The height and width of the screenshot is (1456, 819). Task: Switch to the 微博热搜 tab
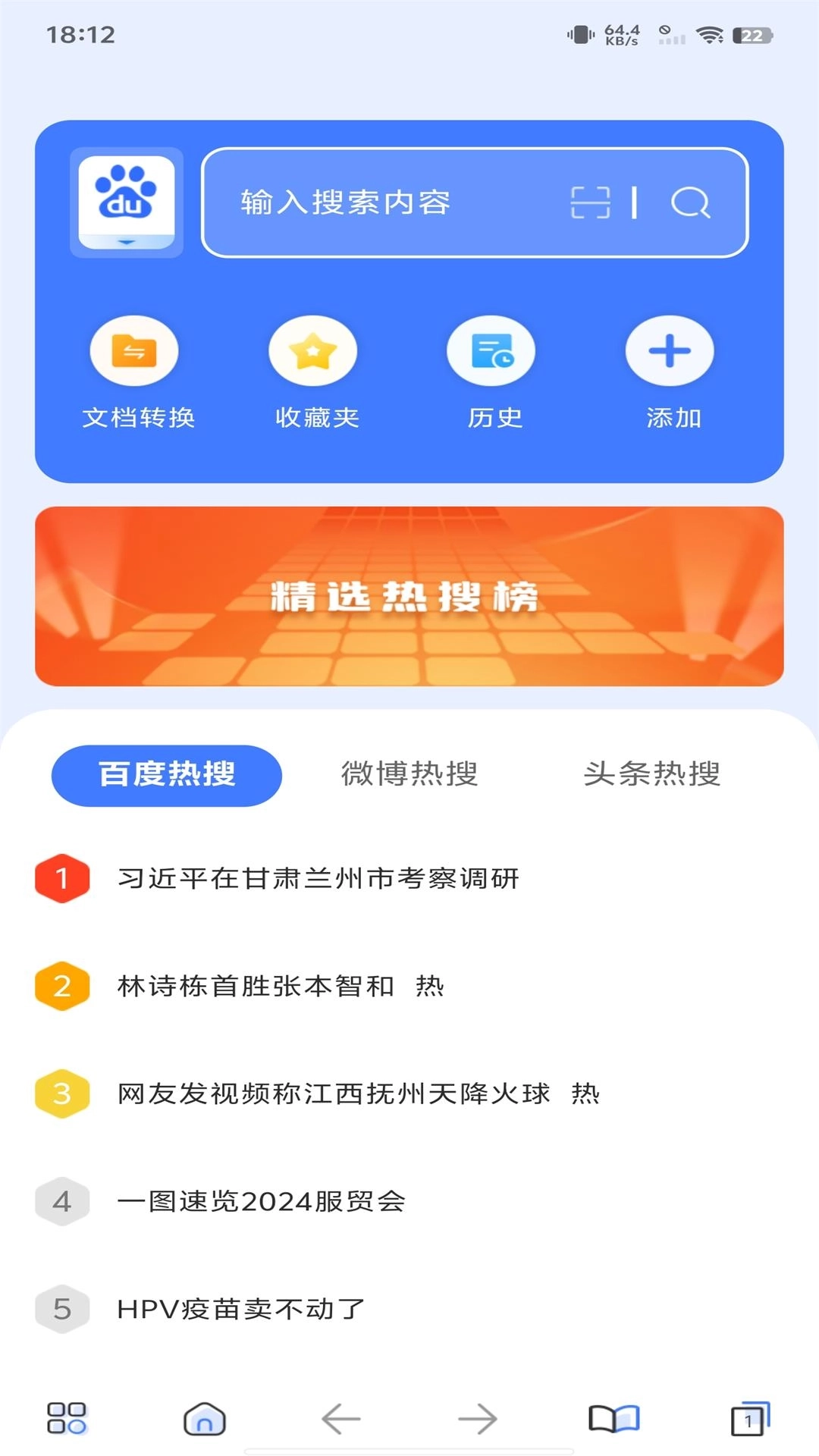tap(410, 774)
